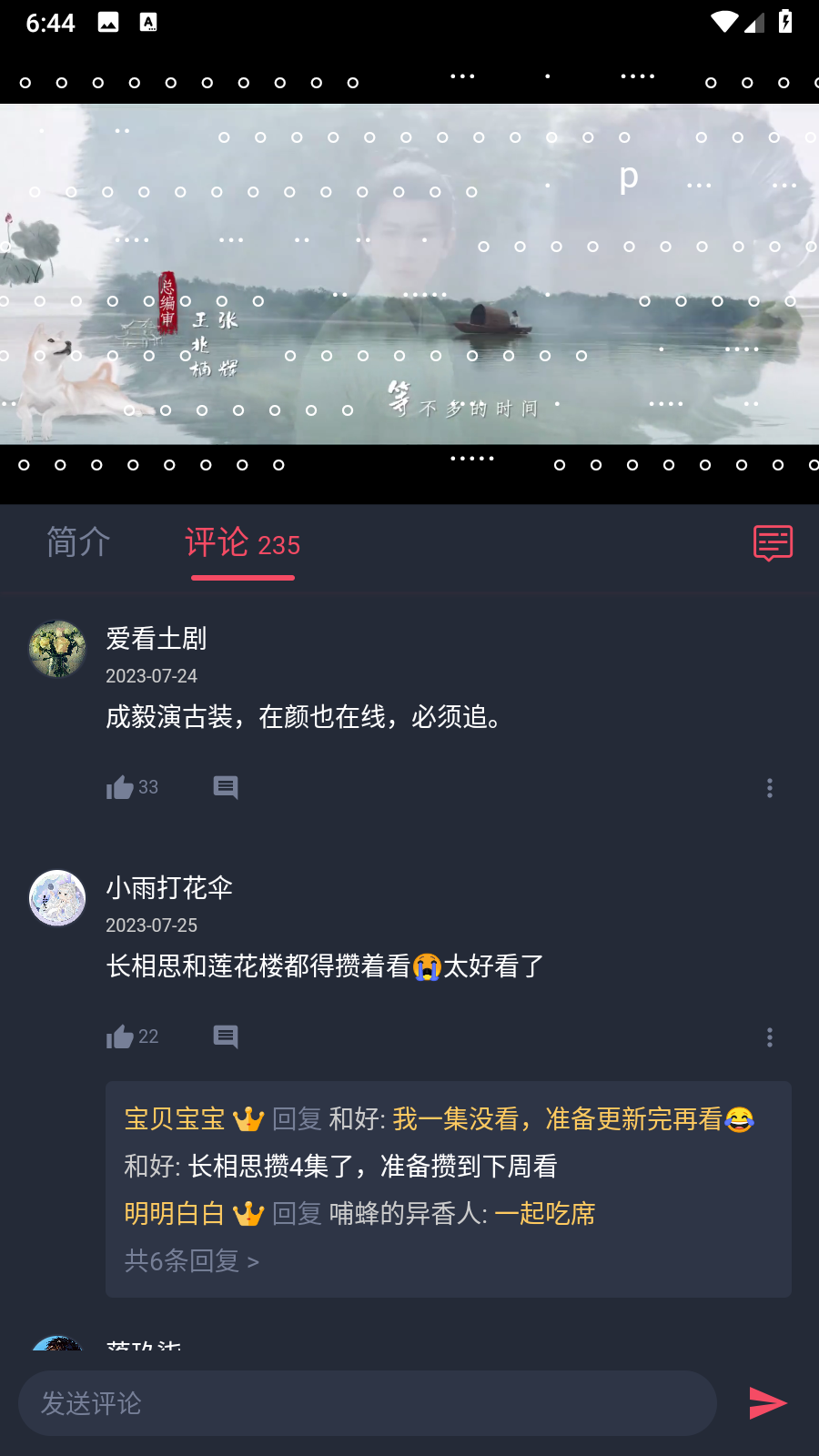Select the 评论 235 tab
The height and width of the screenshot is (1456, 819).
click(242, 544)
